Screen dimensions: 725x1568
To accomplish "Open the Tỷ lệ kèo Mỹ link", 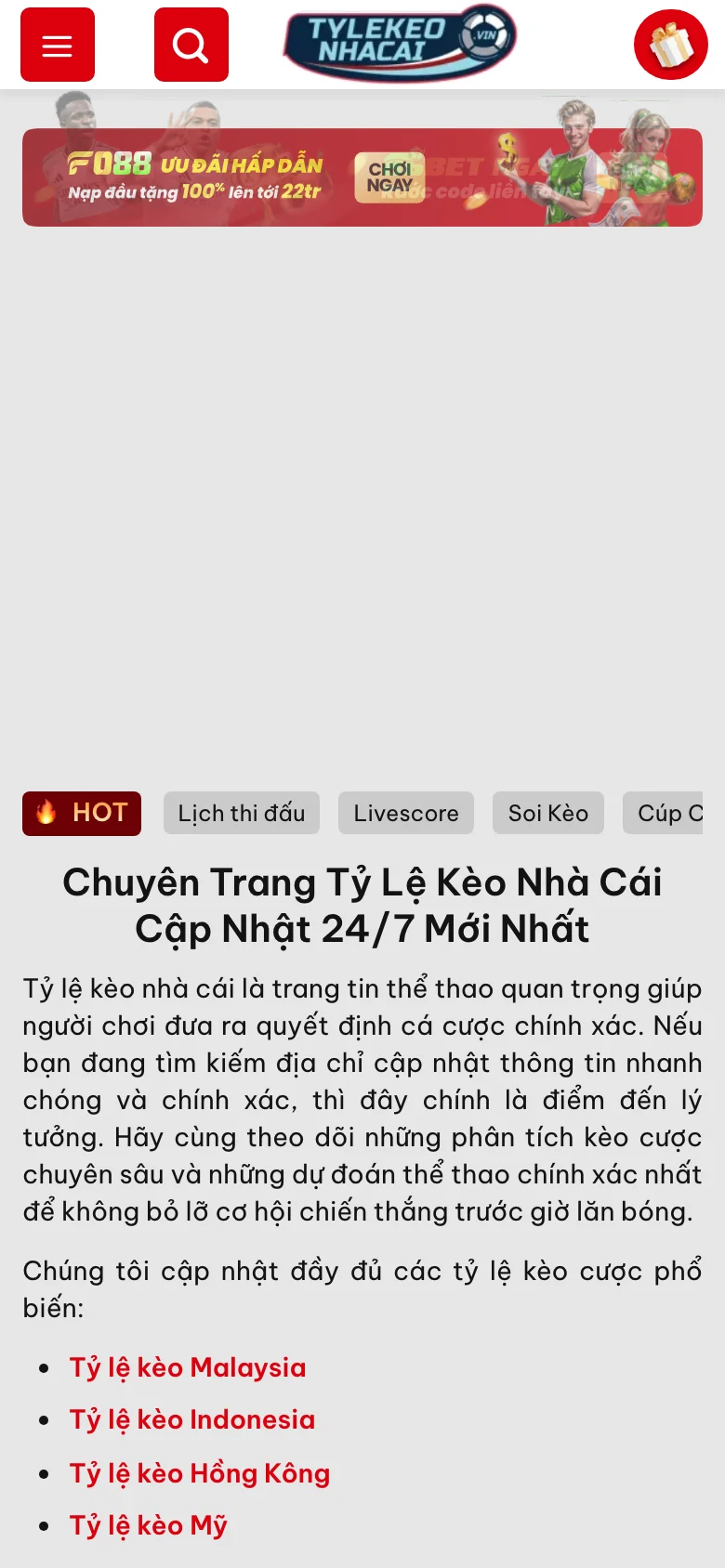I will click(149, 1525).
